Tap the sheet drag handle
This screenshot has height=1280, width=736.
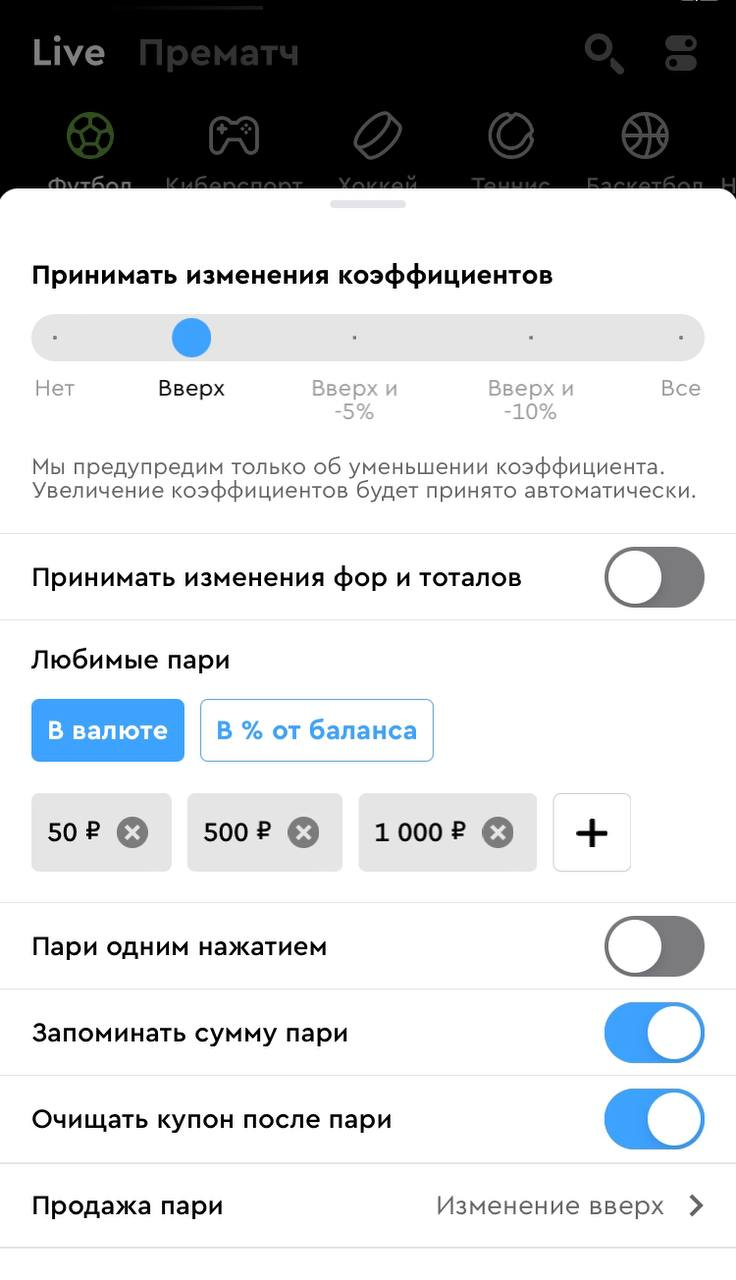368,204
